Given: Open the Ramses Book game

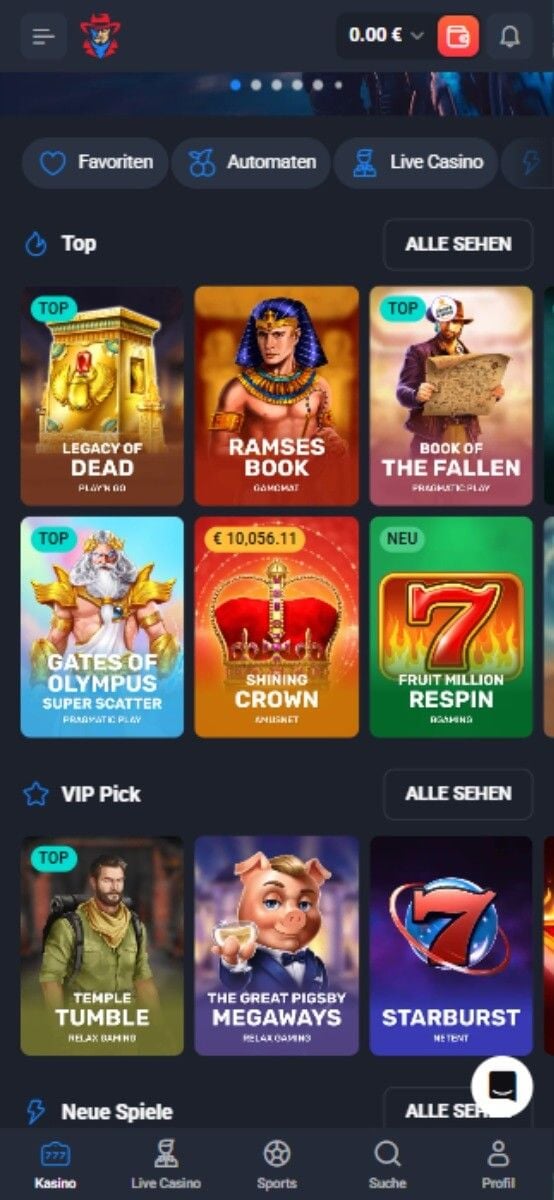Looking at the screenshot, I should click(x=276, y=396).
